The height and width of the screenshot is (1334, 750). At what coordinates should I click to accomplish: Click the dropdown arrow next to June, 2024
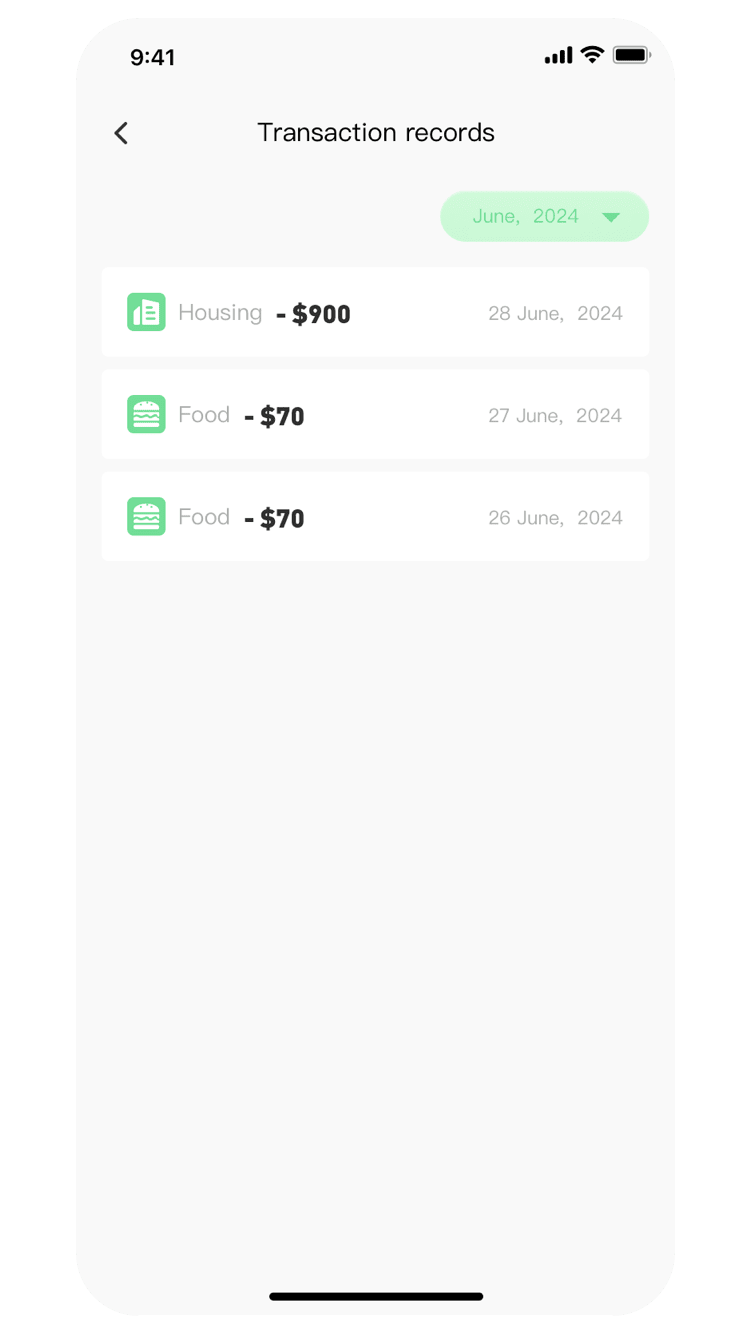(611, 216)
